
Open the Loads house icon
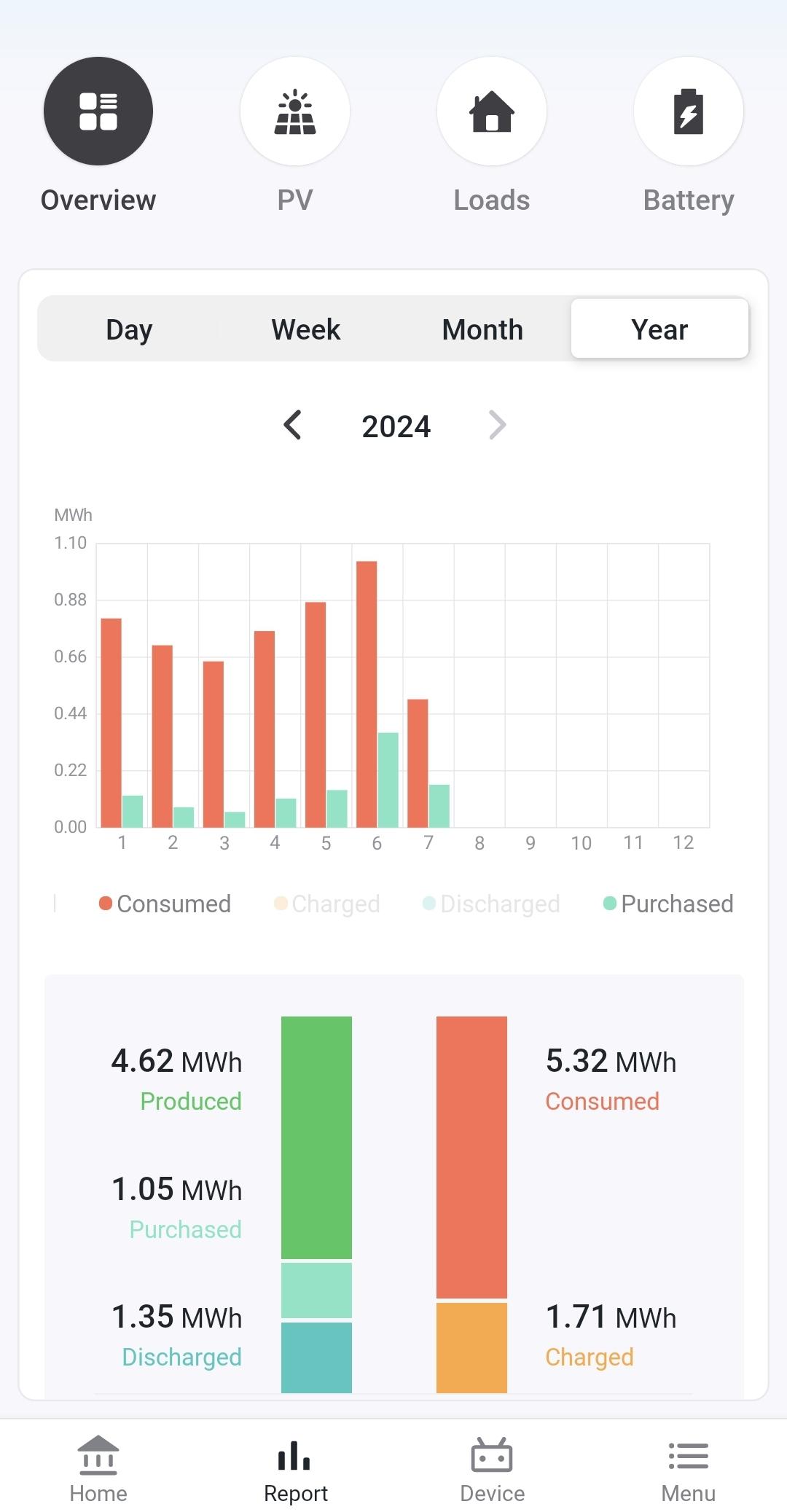click(492, 111)
